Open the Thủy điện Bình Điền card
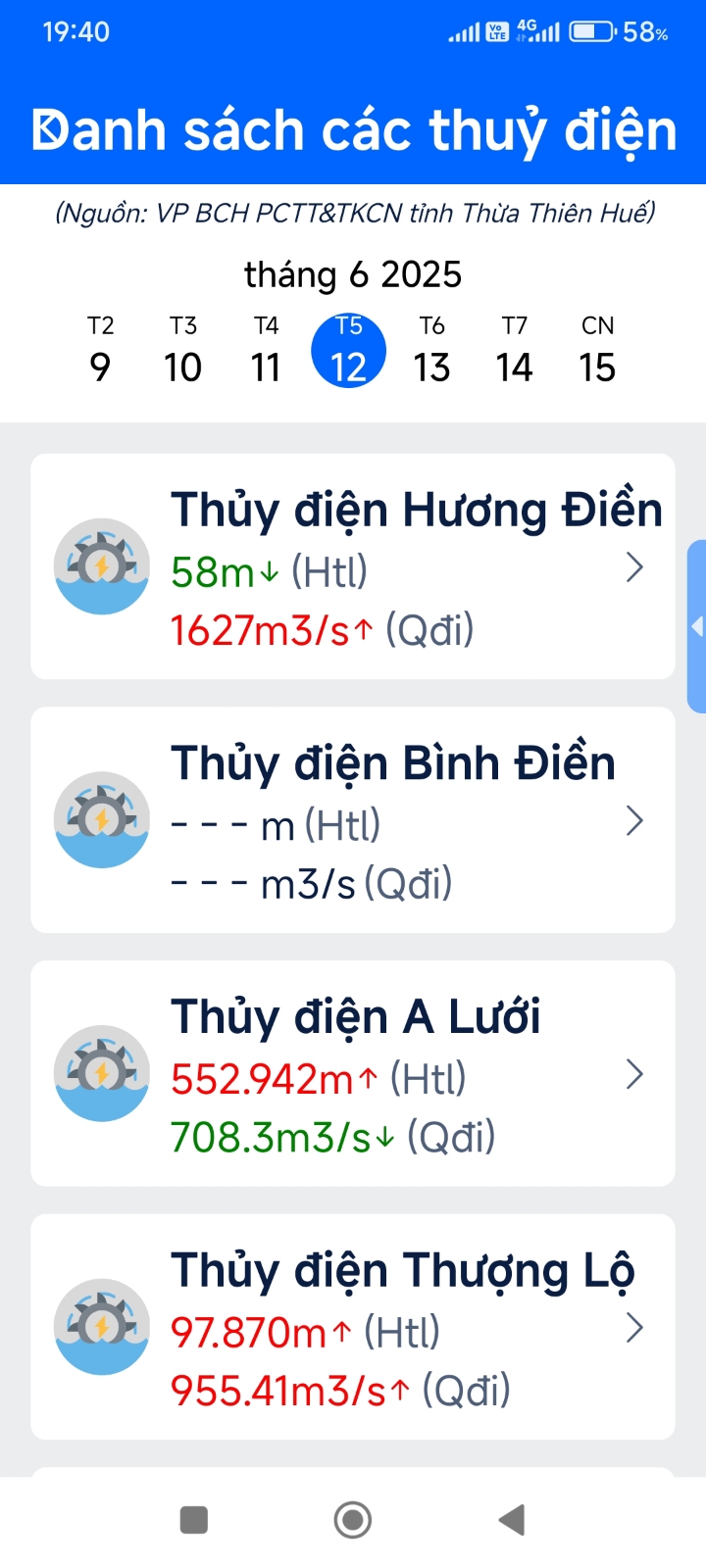 pos(353,820)
